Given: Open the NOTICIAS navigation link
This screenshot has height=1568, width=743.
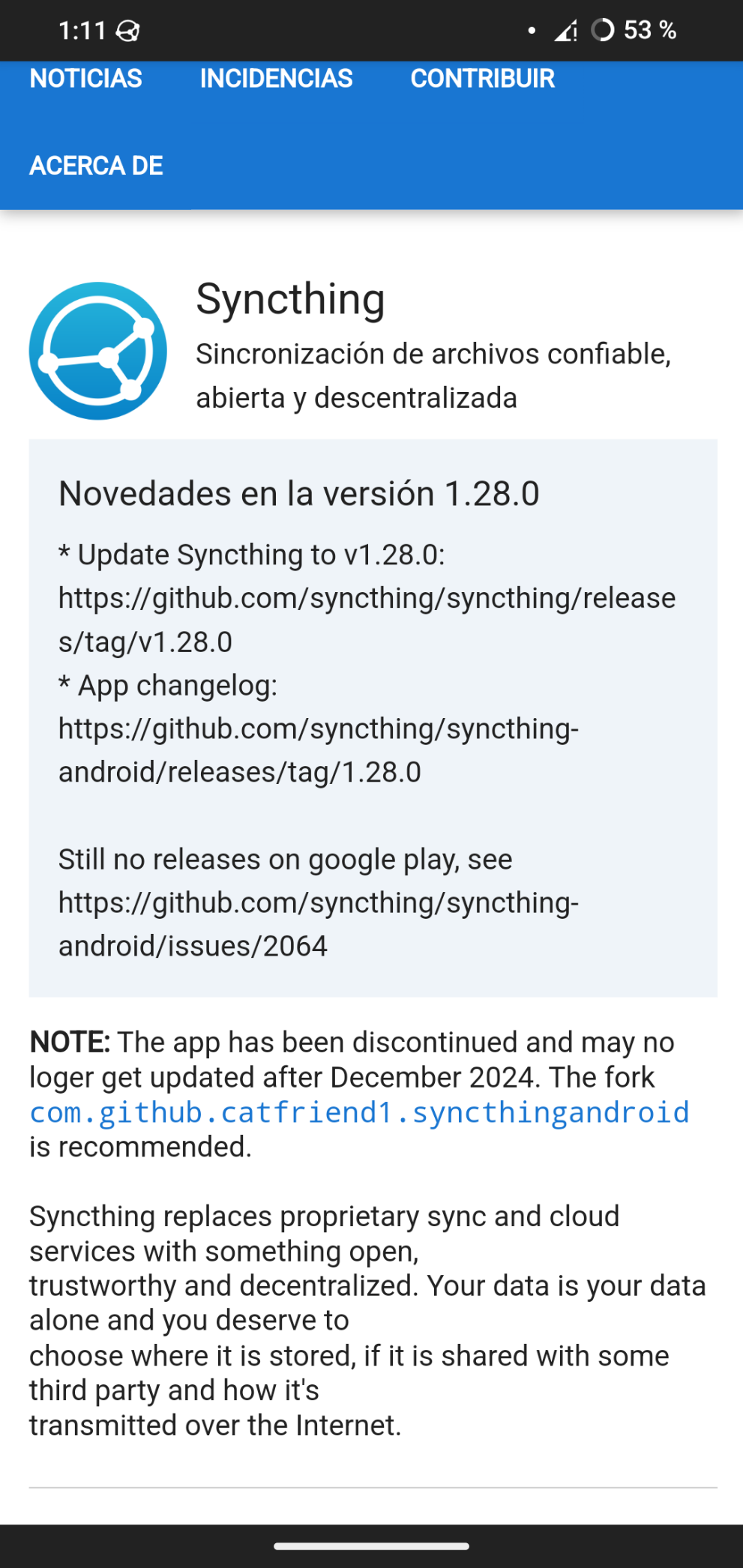Looking at the screenshot, I should pyautogui.click(x=85, y=79).
